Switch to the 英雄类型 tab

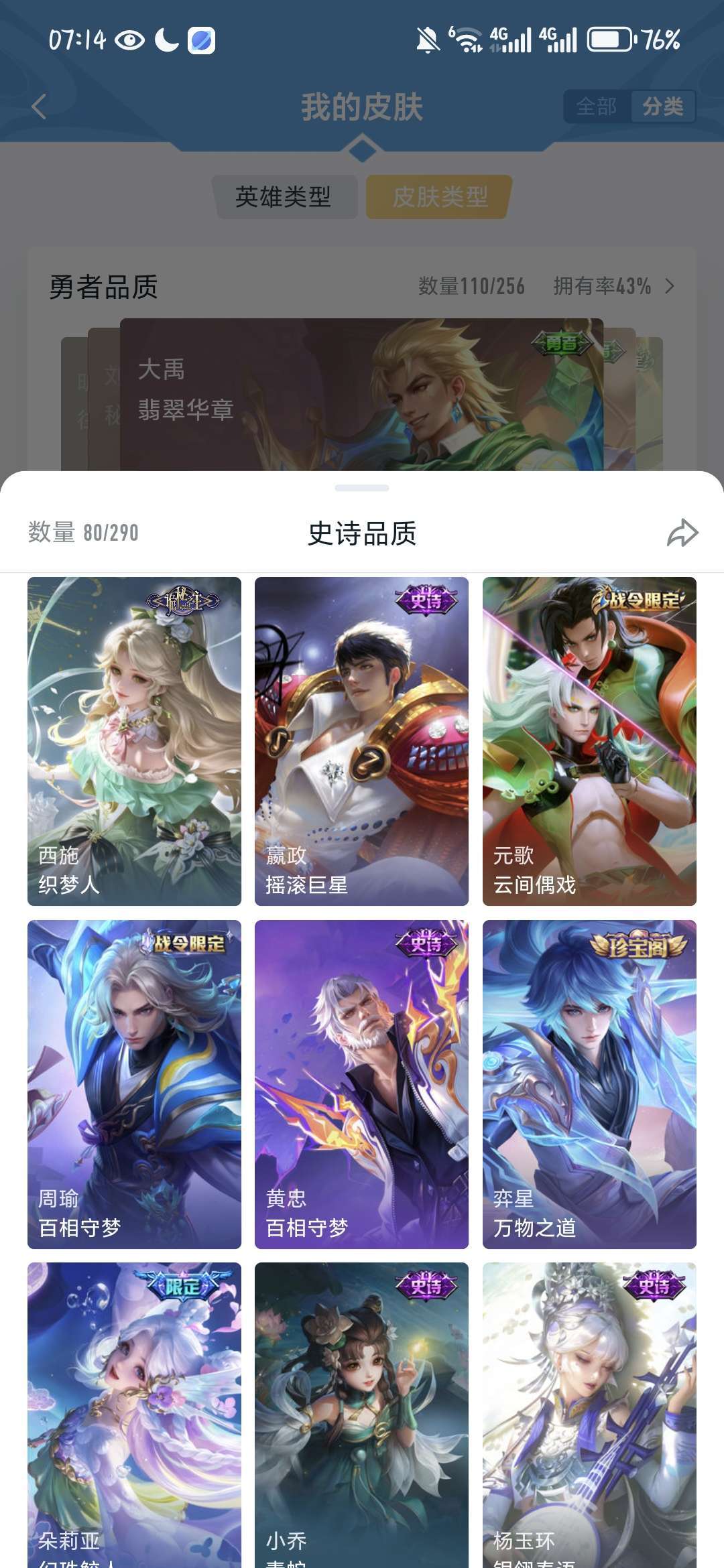pos(284,197)
